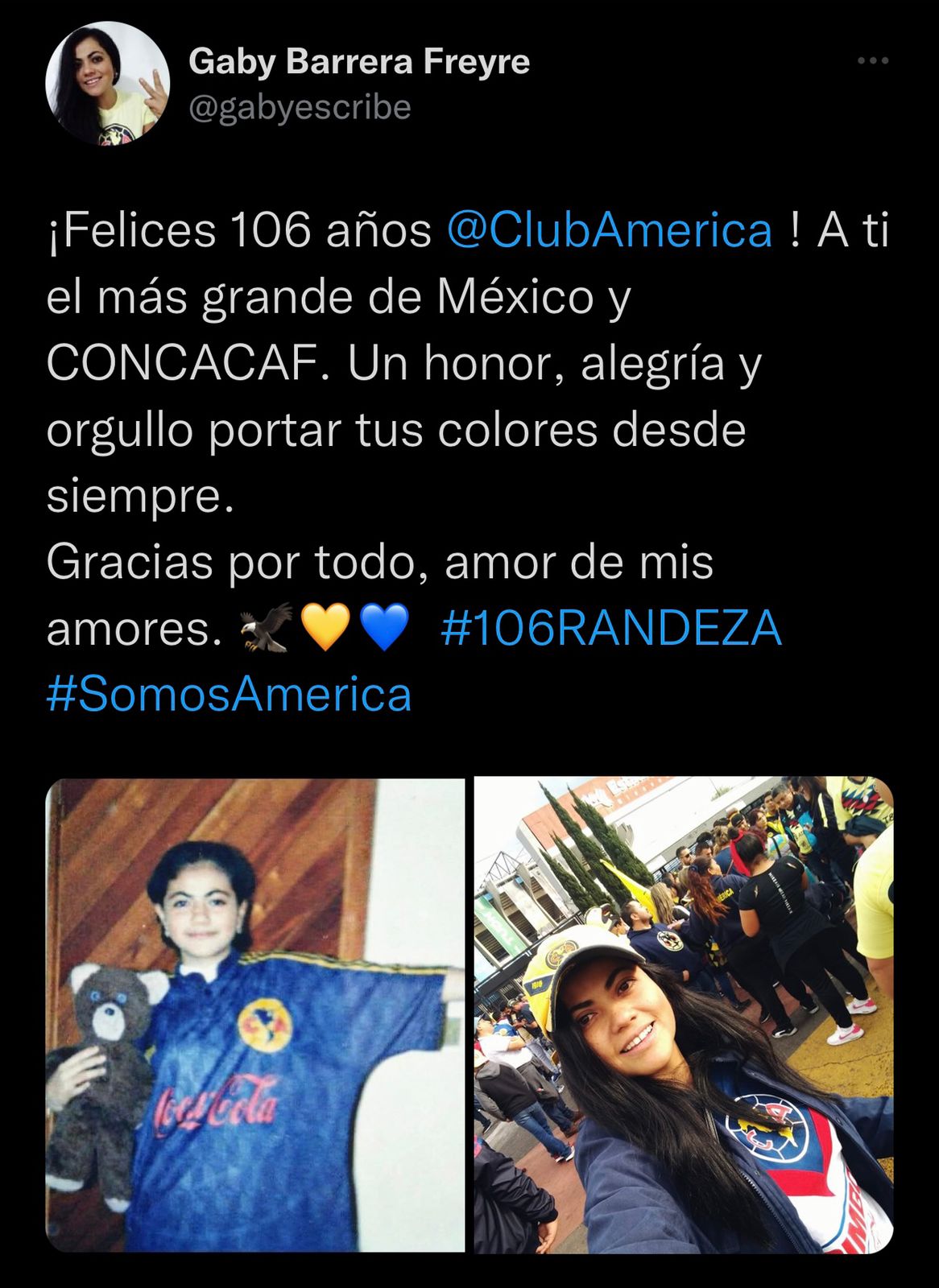Open the tweet's three-dot overflow menu

(872, 62)
